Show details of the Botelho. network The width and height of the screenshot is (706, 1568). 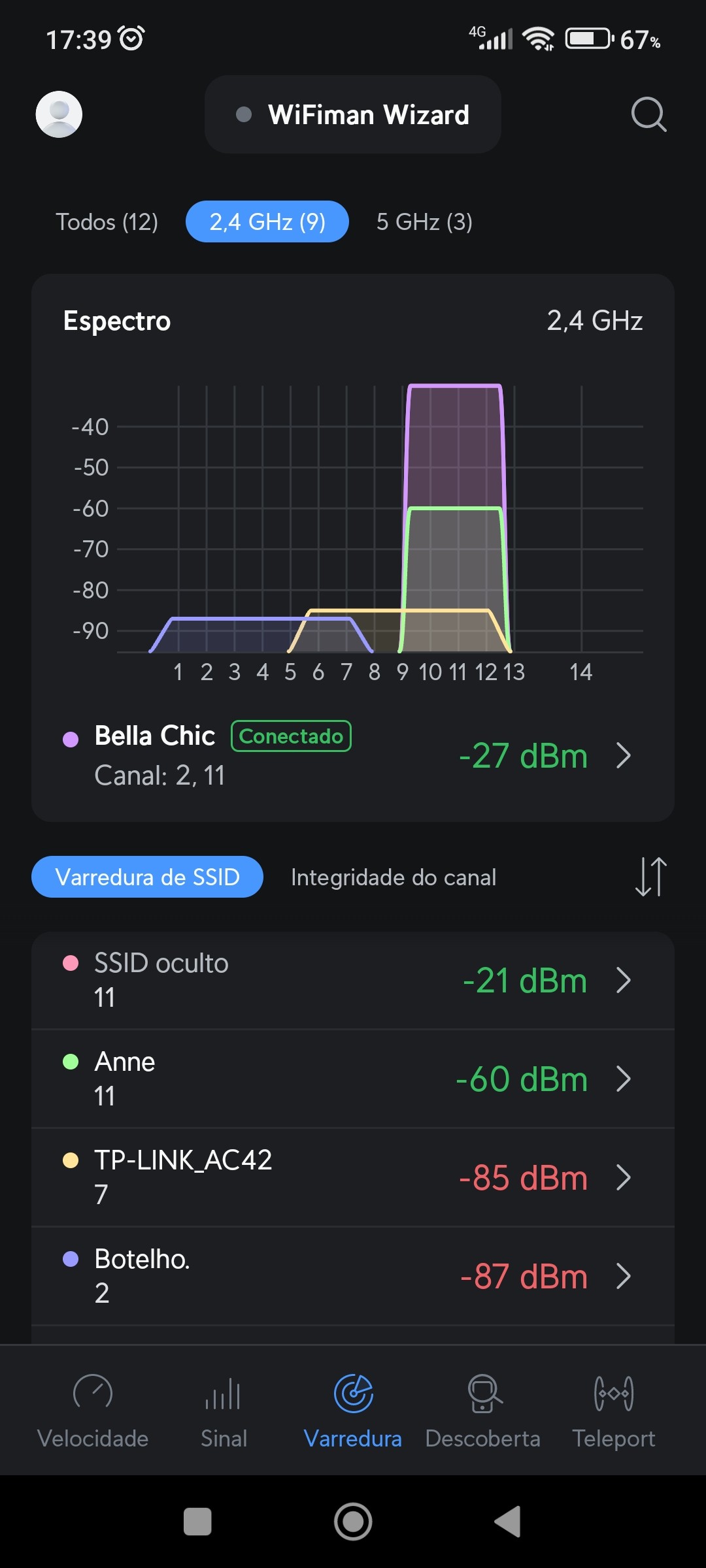click(x=353, y=1276)
